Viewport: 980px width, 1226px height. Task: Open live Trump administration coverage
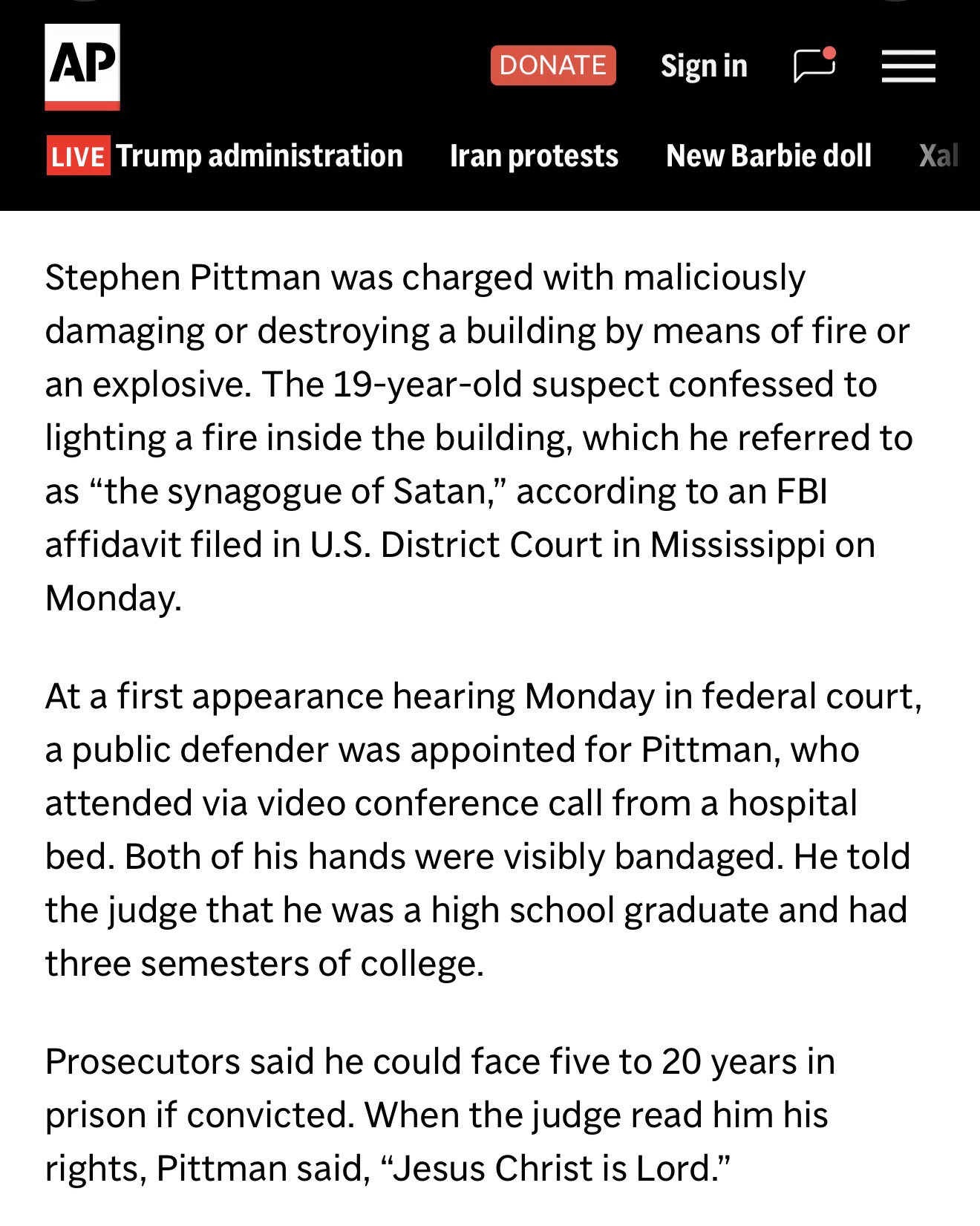tap(225, 156)
